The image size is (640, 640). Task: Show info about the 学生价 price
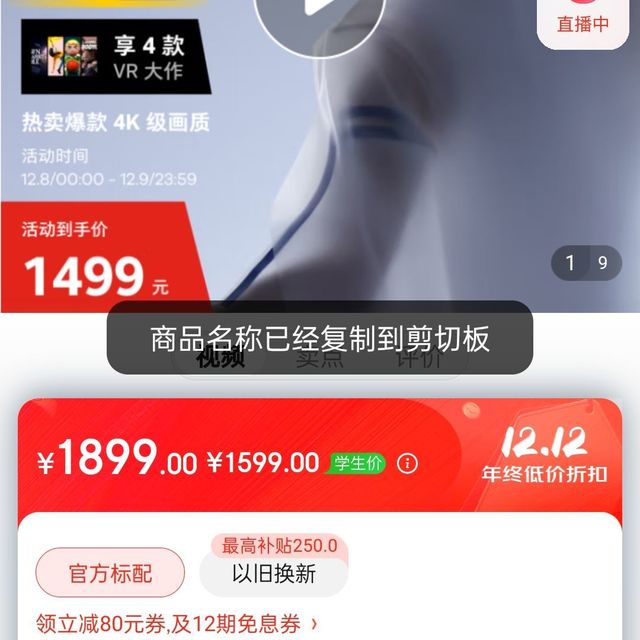tap(407, 463)
